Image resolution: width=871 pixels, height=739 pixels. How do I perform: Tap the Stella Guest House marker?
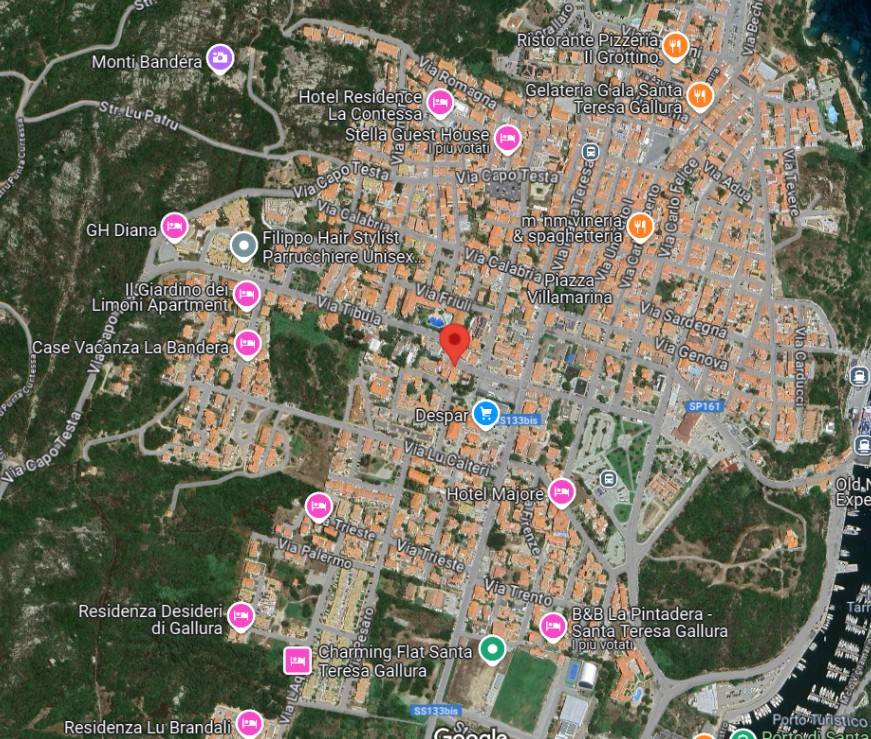(507, 136)
